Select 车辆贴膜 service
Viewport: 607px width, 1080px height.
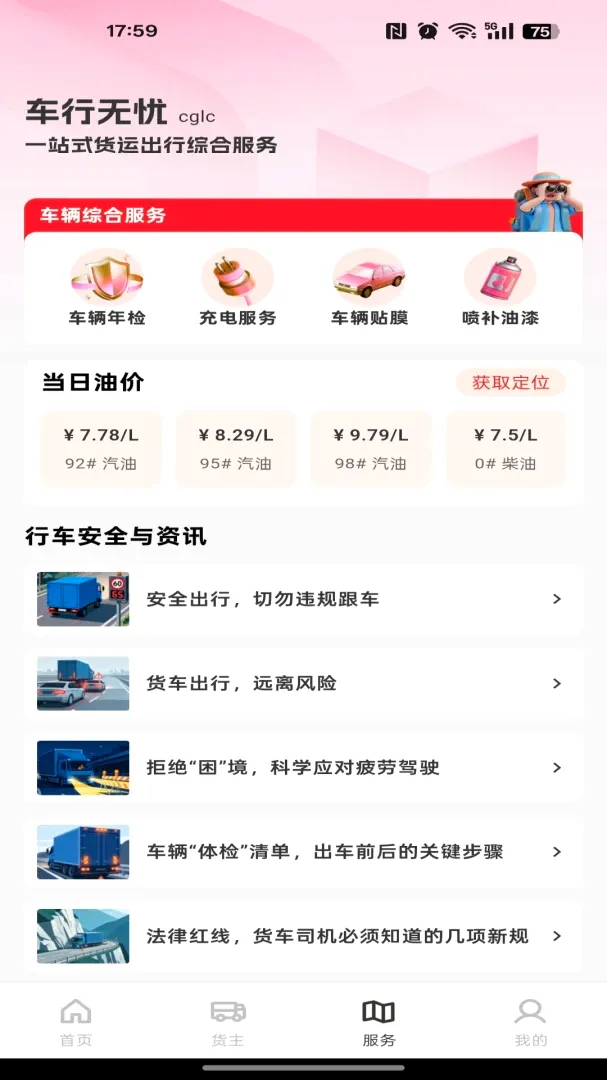click(369, 288)
